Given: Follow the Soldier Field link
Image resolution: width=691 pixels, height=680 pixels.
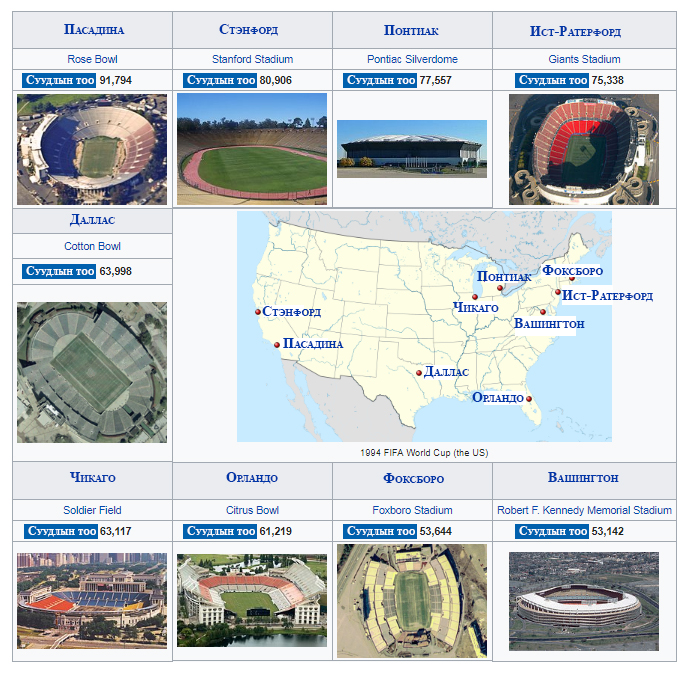Looking at the screenshot, I should 92,510.
